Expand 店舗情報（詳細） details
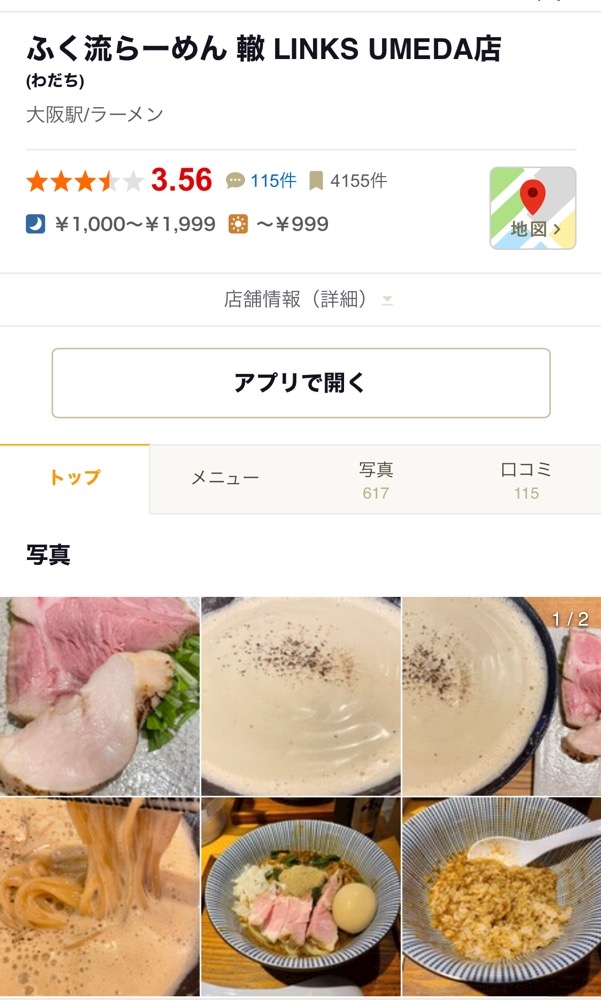Image resolution: width=601 pixels, height=1000 pixels. click(x=300, y=299)
